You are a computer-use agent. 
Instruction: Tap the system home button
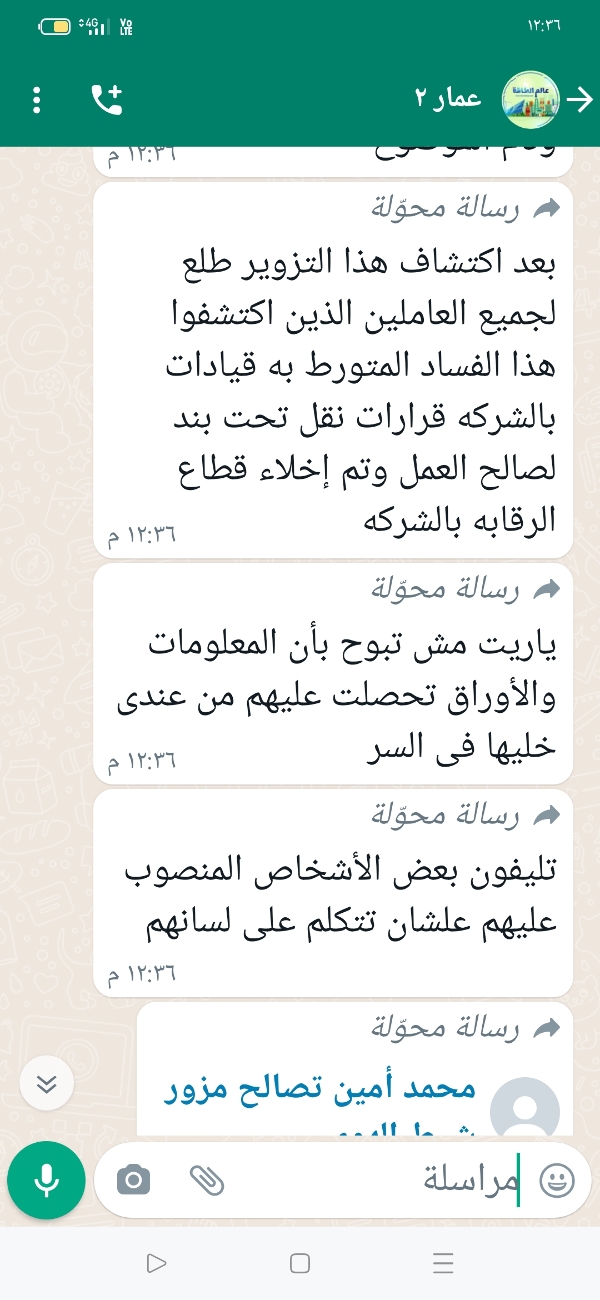pyautogui.click(x=300, y=1263)
